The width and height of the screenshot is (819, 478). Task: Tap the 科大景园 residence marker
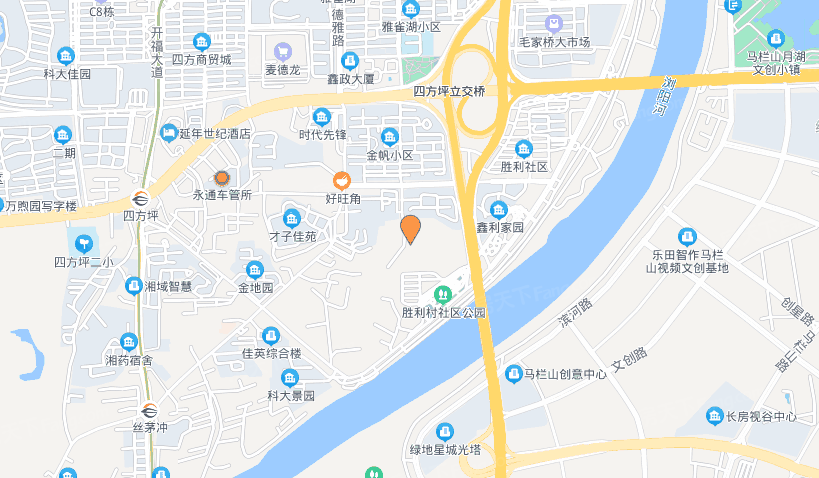pyautogui.click(x=290, y=377)
